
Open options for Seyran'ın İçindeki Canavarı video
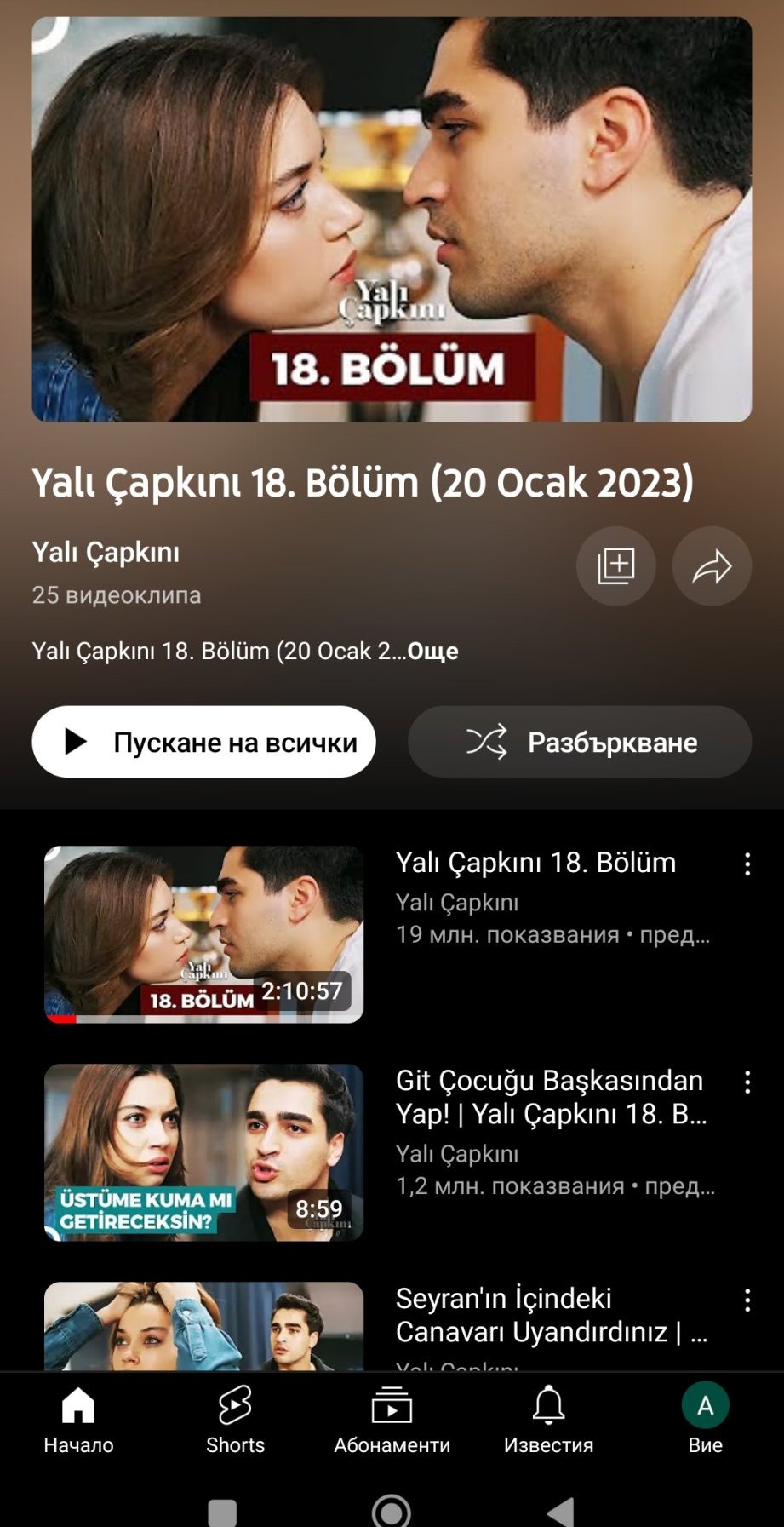click(747, 1300)
